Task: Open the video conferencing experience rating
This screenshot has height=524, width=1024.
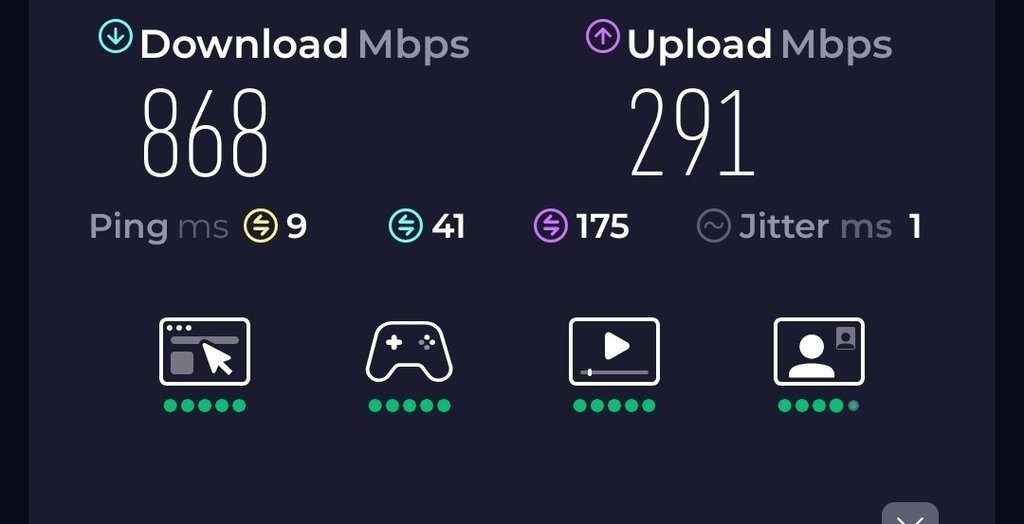Action: coord(819,352)
